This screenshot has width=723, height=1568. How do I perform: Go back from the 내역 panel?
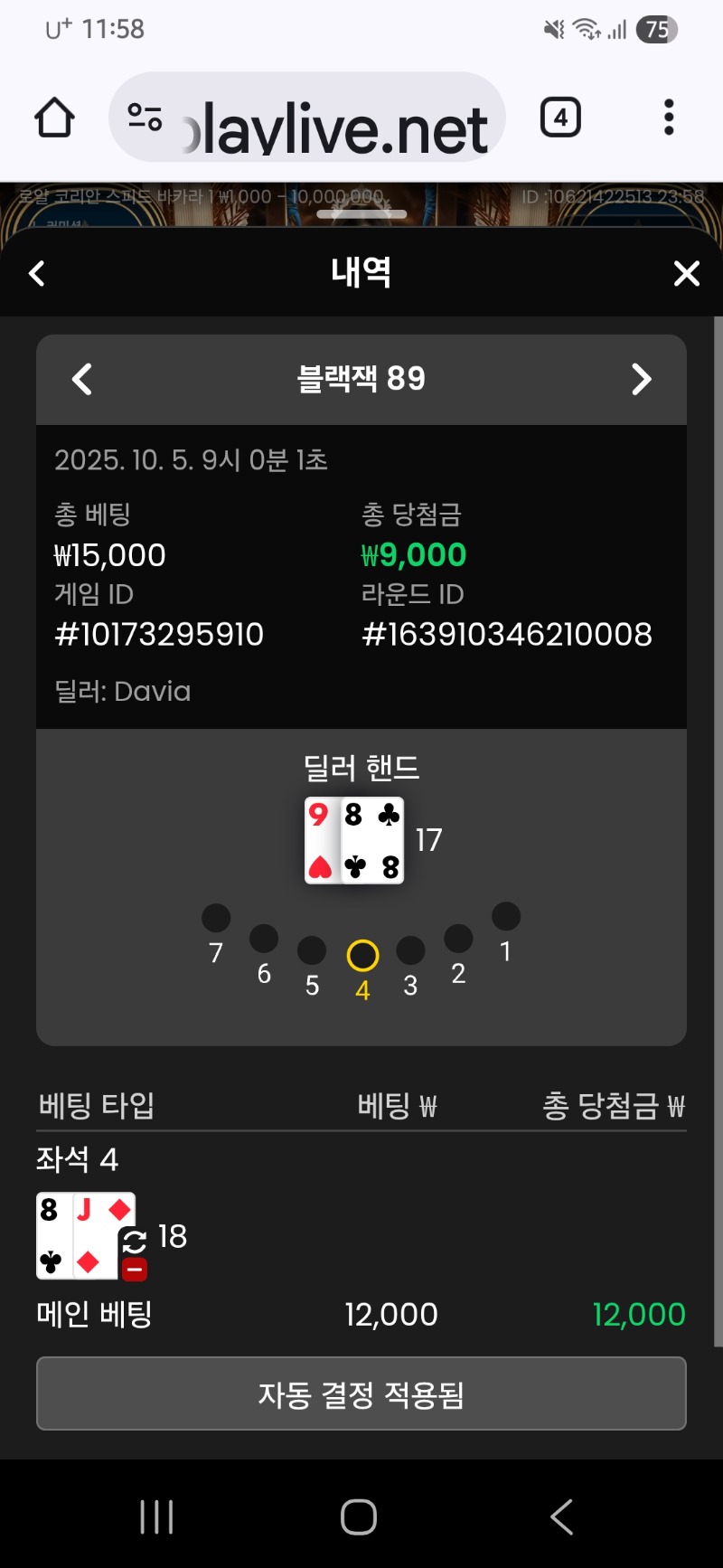[x=37, y=273]
